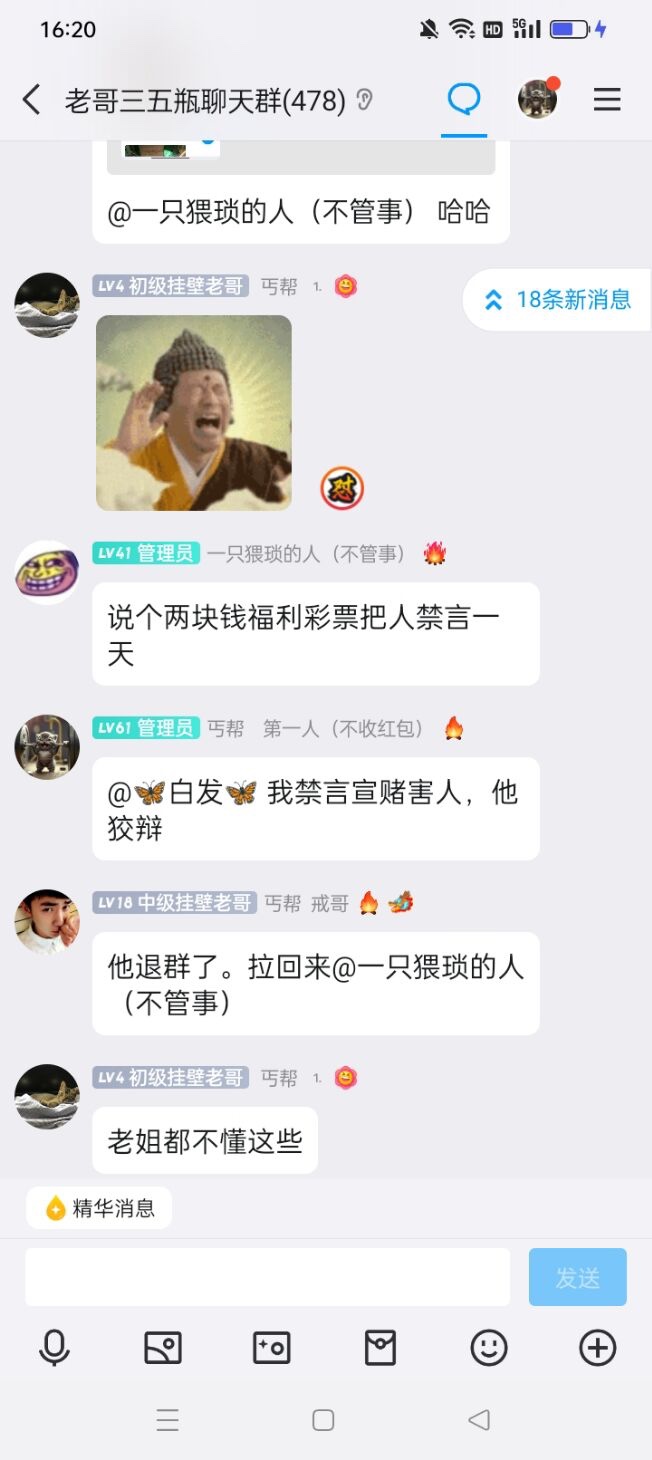Open the camera to take photo

tap(271, 1348)
